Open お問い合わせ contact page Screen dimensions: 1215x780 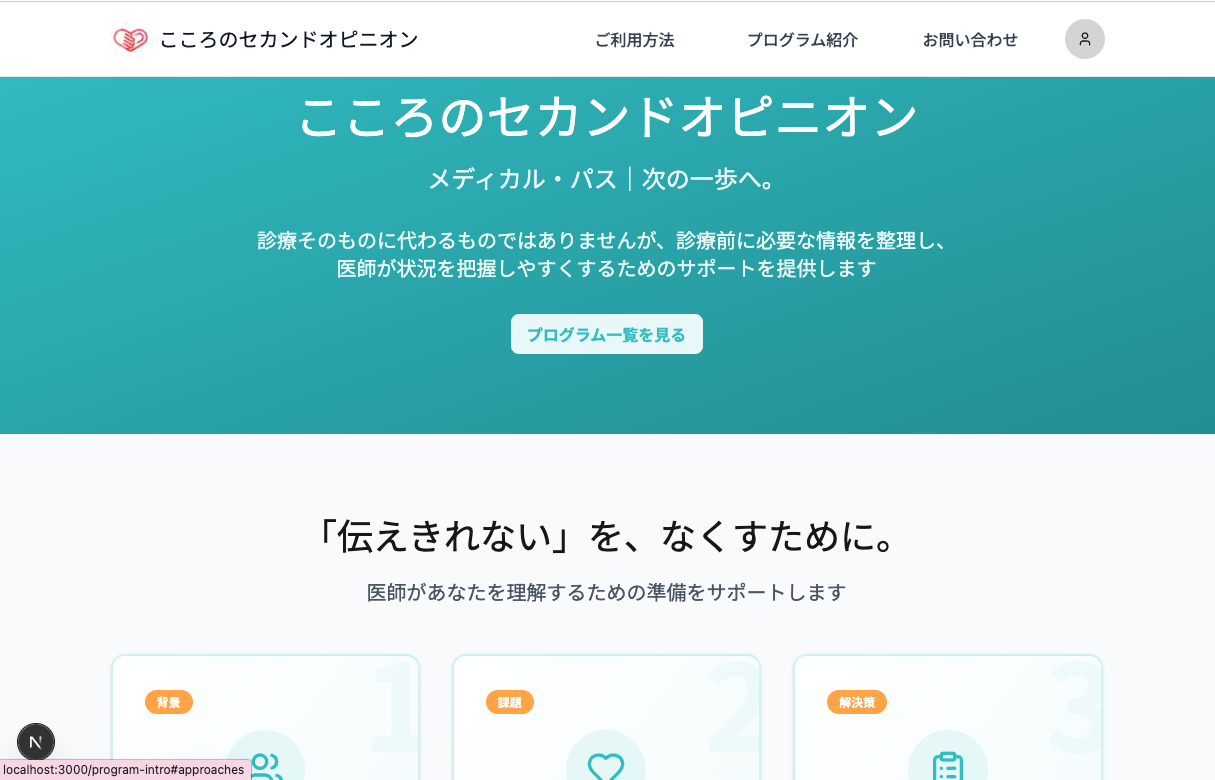(x=969, y=40)
